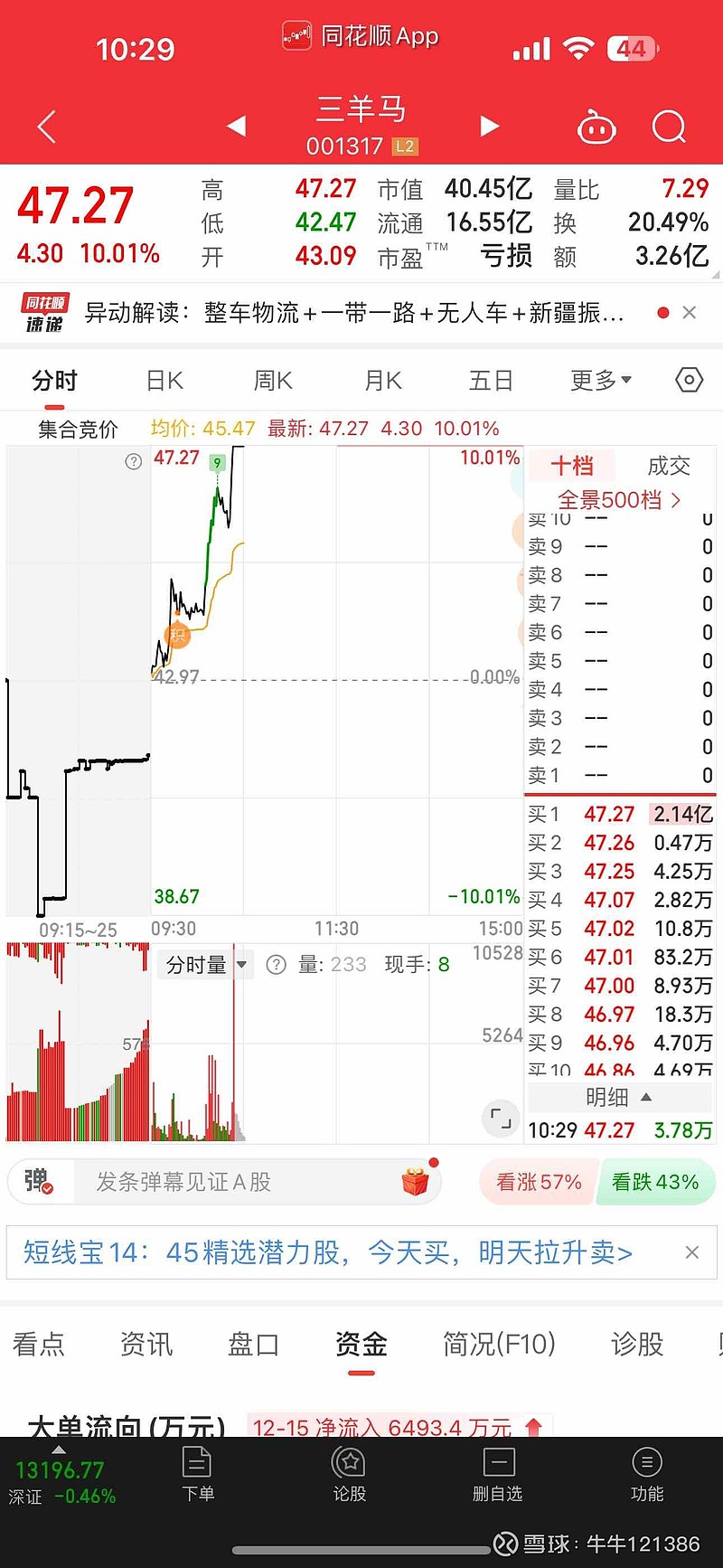Viewport: 723px width, 1568px height.
Task: Tap the 删自选 remove-watchlist icon
Action: coord(498,1474)
